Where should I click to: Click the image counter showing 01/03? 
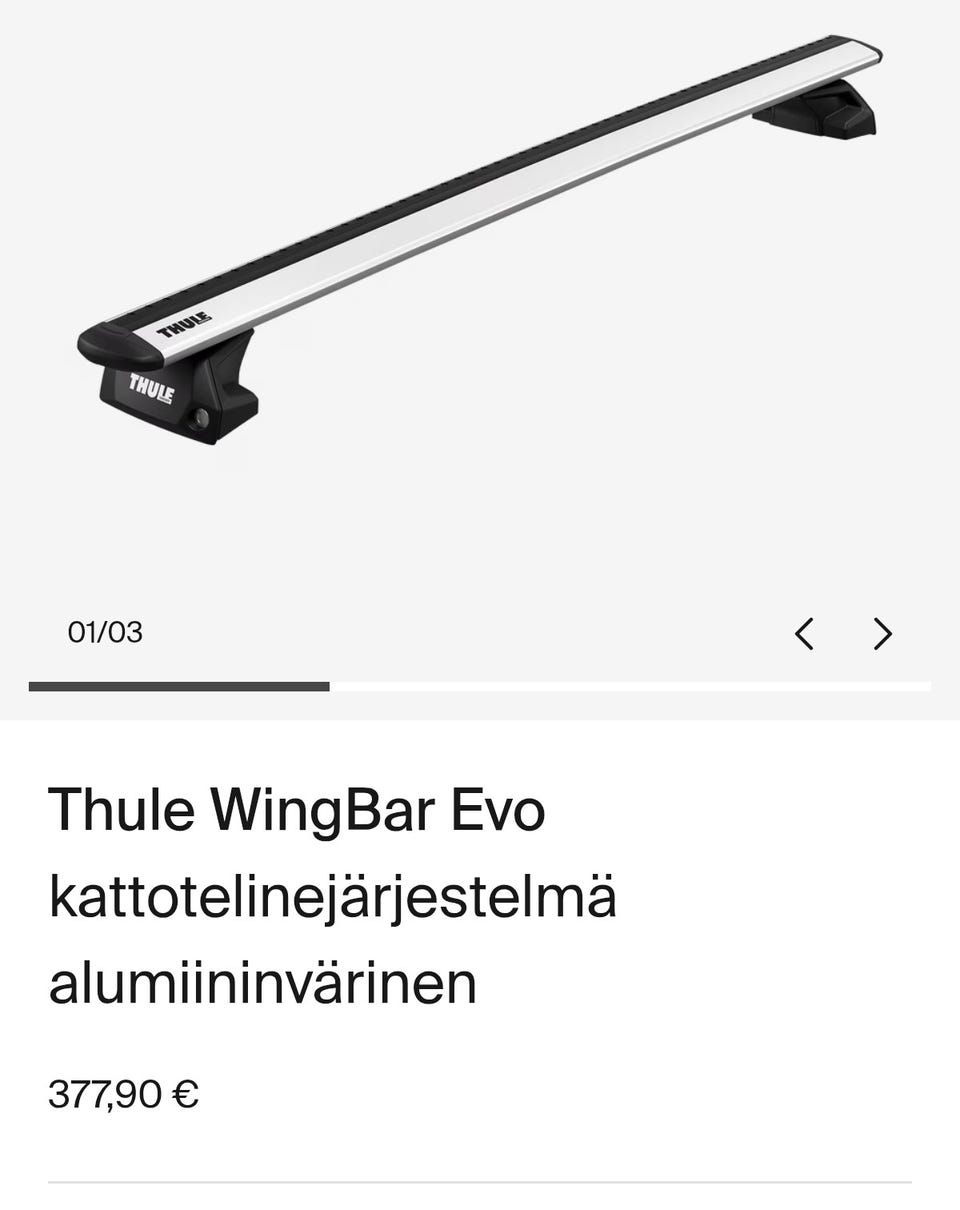[104, 632]
